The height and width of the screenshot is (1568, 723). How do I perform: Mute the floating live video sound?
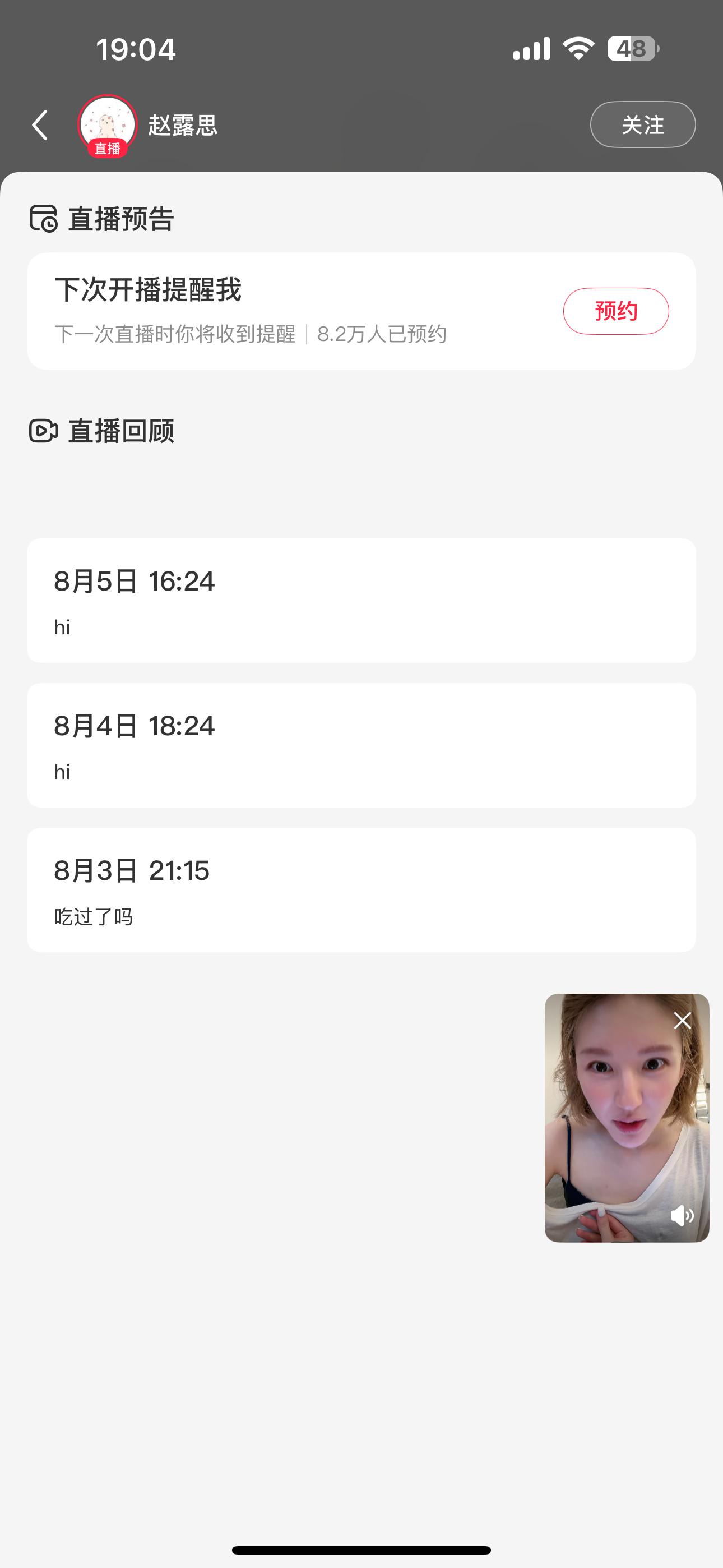click(682, 1216)
